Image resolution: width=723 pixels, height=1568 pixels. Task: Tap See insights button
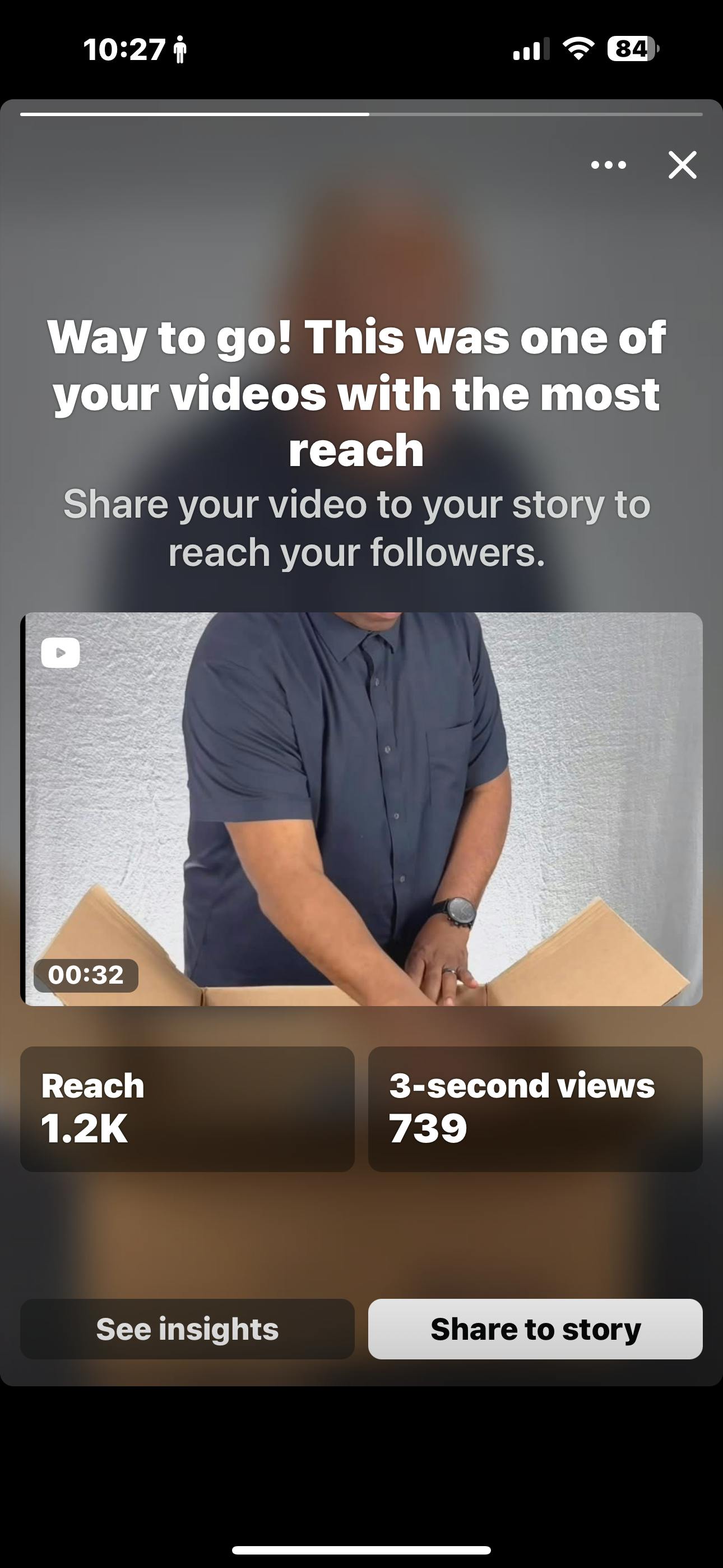click(187, 1329)
